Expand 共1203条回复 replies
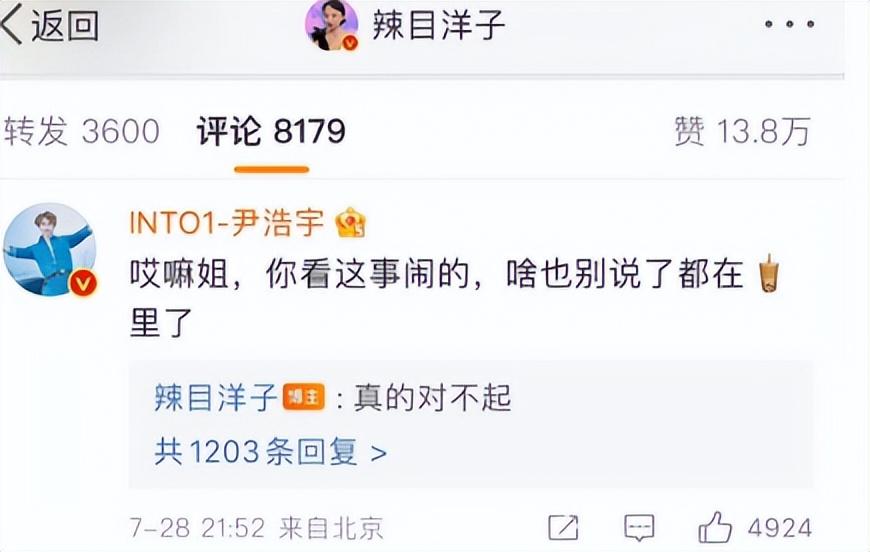The width and height of the screenshot is (870, 552). [270, 452]
